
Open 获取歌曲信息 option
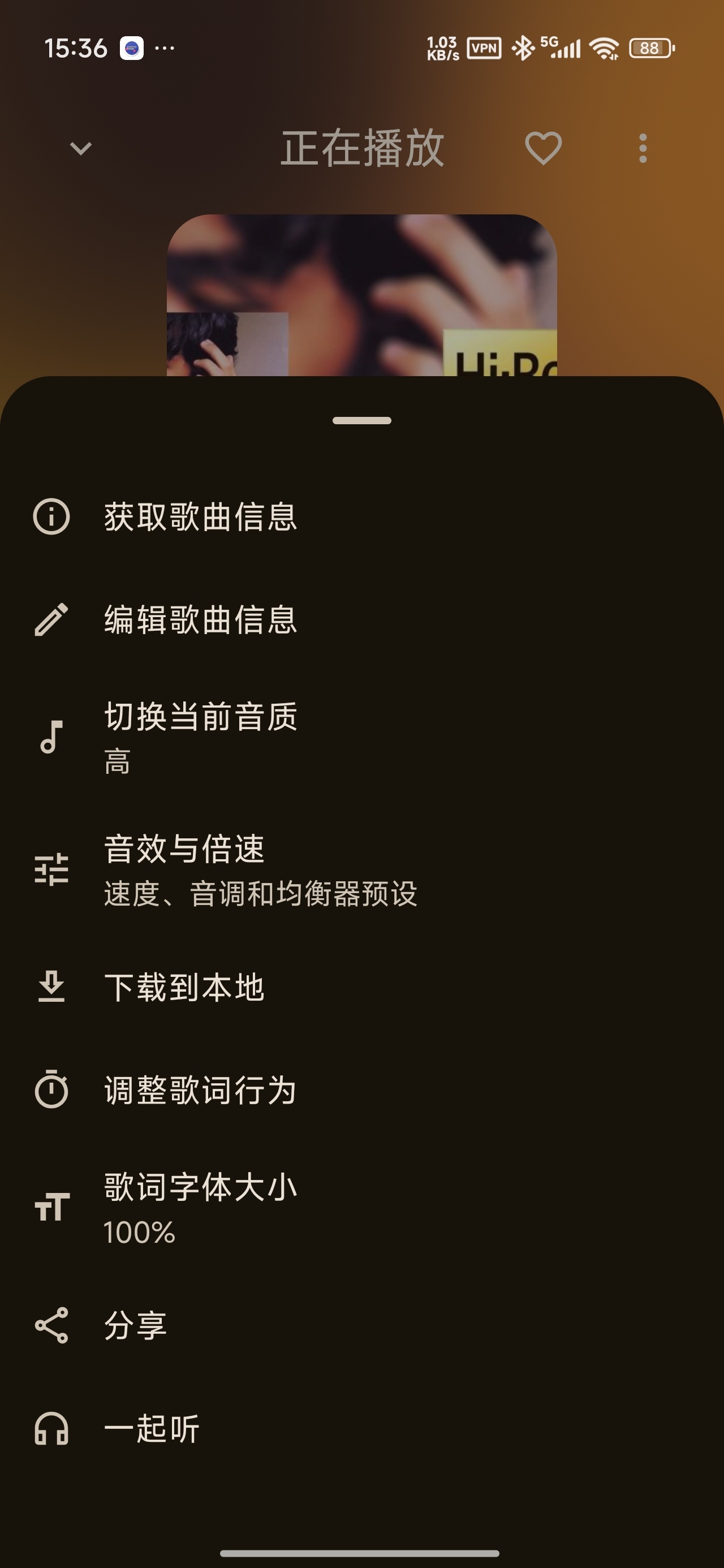361,517
